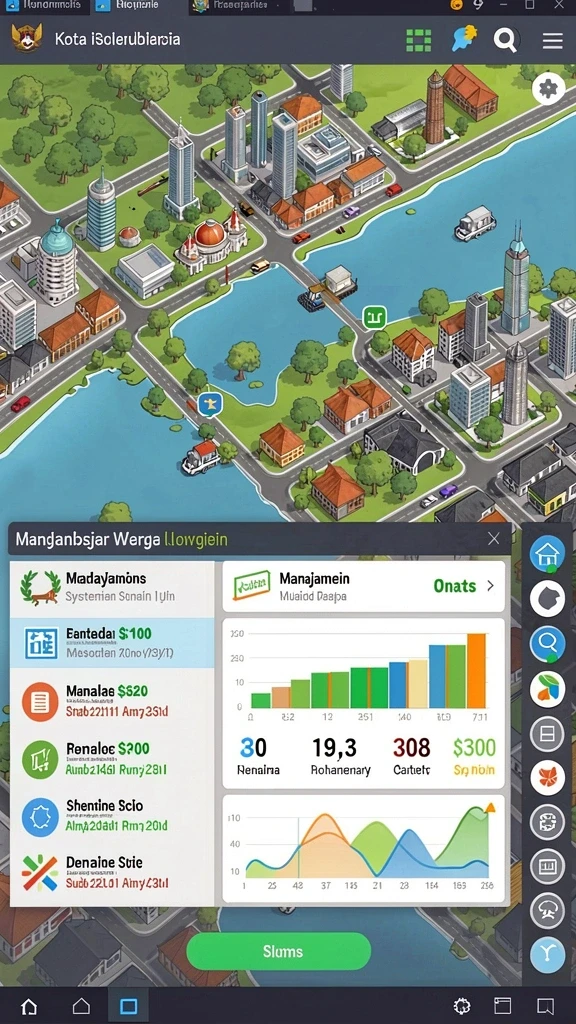576x1024 pixels.
Task: Tap the highlighted blue square bottom tab
Action: tap(129, 1006)
